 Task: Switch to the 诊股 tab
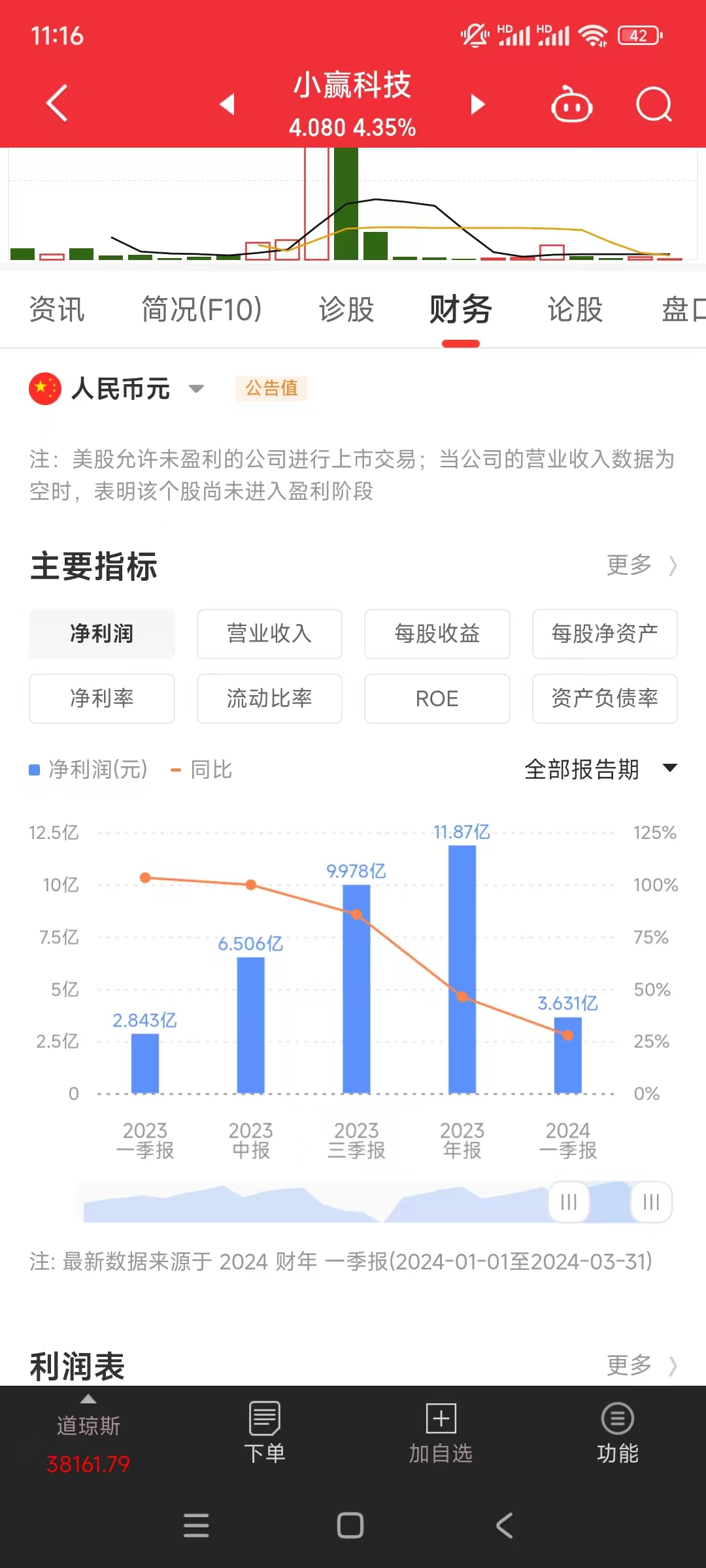pos(346,309)
